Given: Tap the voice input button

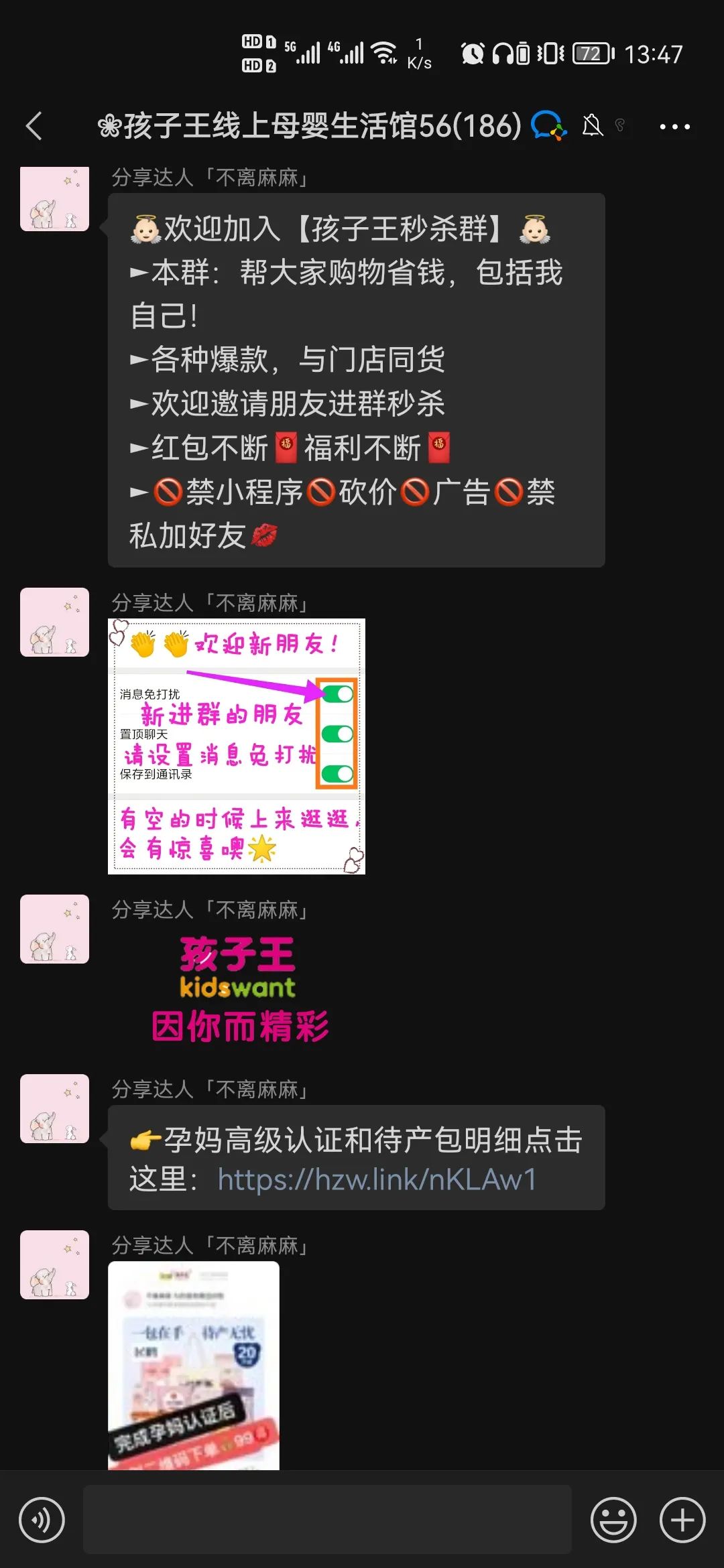Looking at the screenshot, I should click(42, 1520).
